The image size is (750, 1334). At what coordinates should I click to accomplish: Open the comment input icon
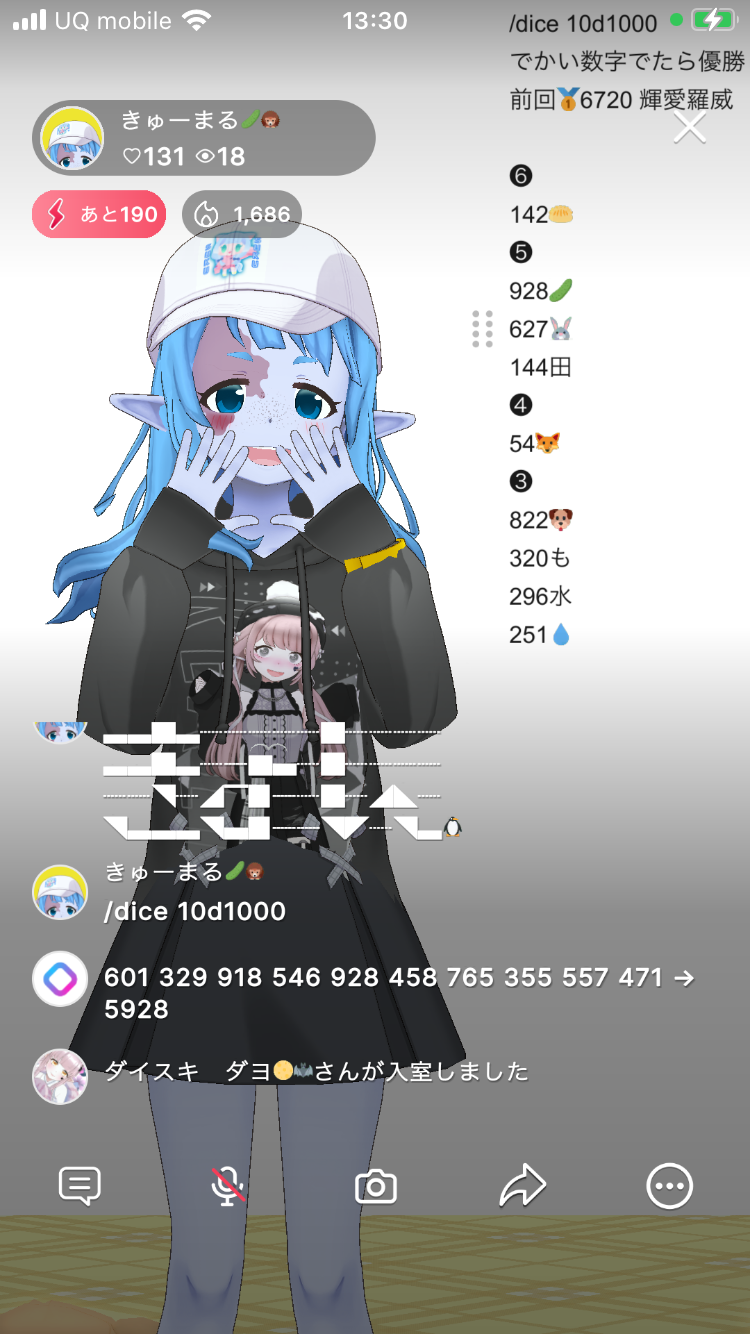point(80,1186)
